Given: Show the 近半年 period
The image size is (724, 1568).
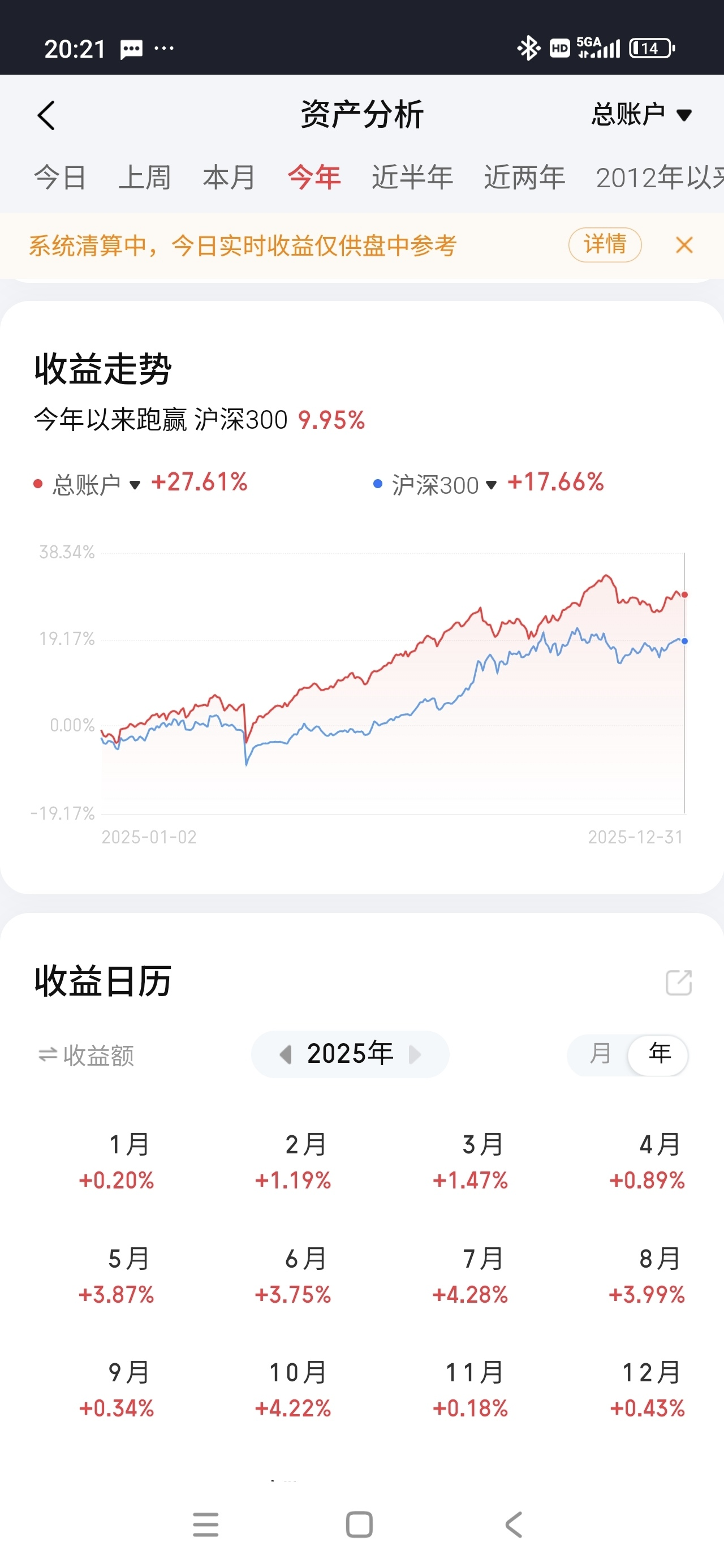Looking at the screenshot, I should click(x=412, y=178).
